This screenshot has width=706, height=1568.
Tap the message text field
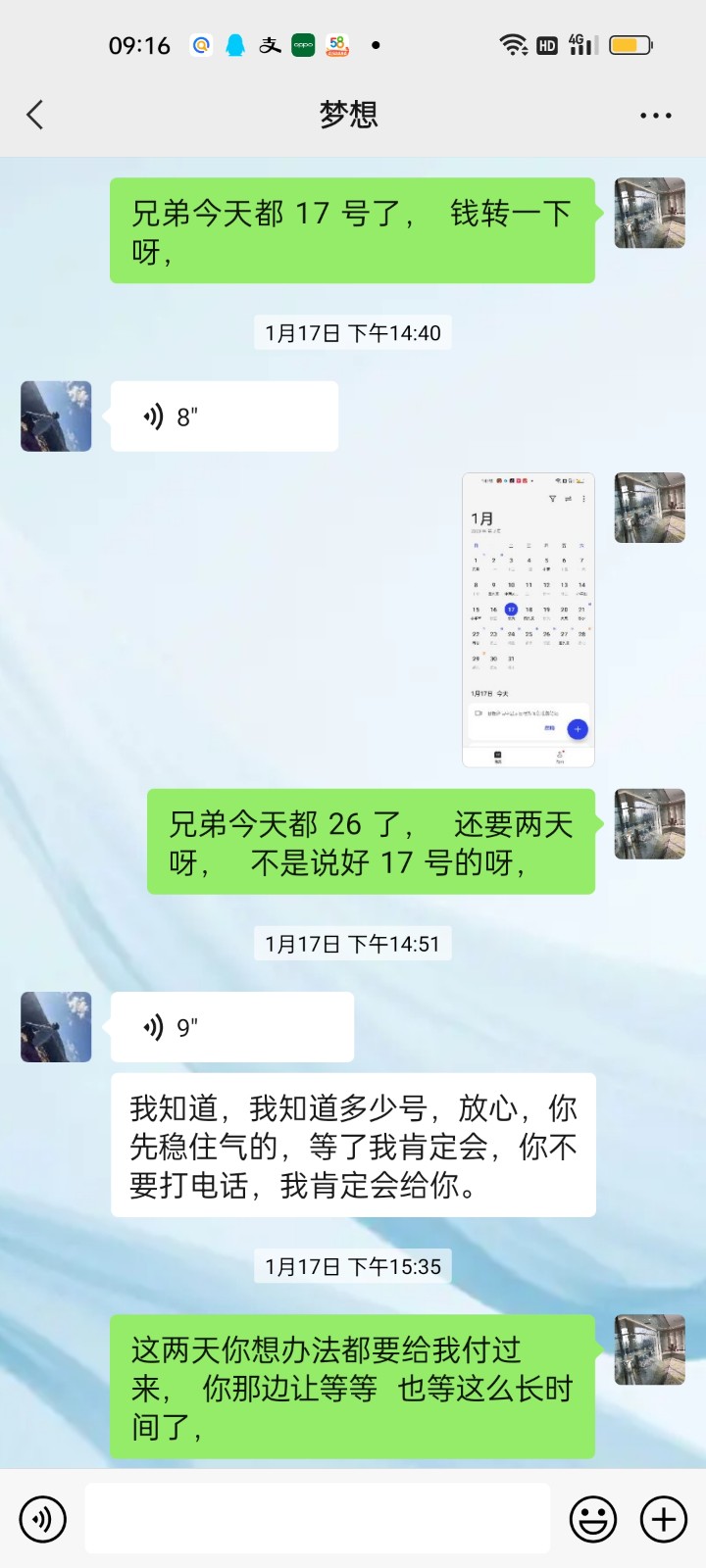pos(317,1519)
